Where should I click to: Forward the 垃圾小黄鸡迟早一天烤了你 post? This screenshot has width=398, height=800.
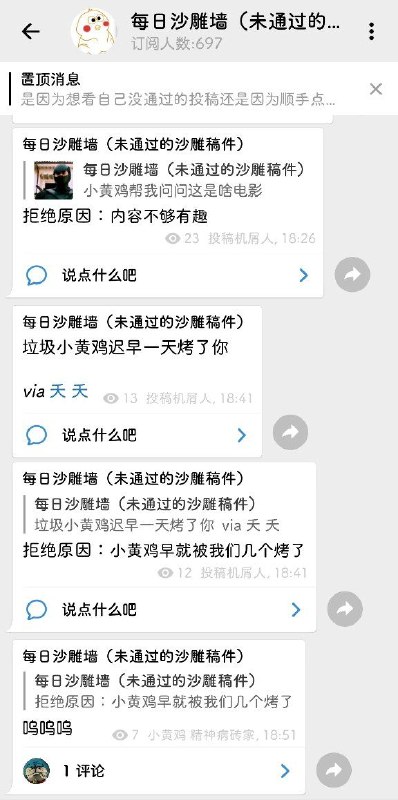coord(290,432)
